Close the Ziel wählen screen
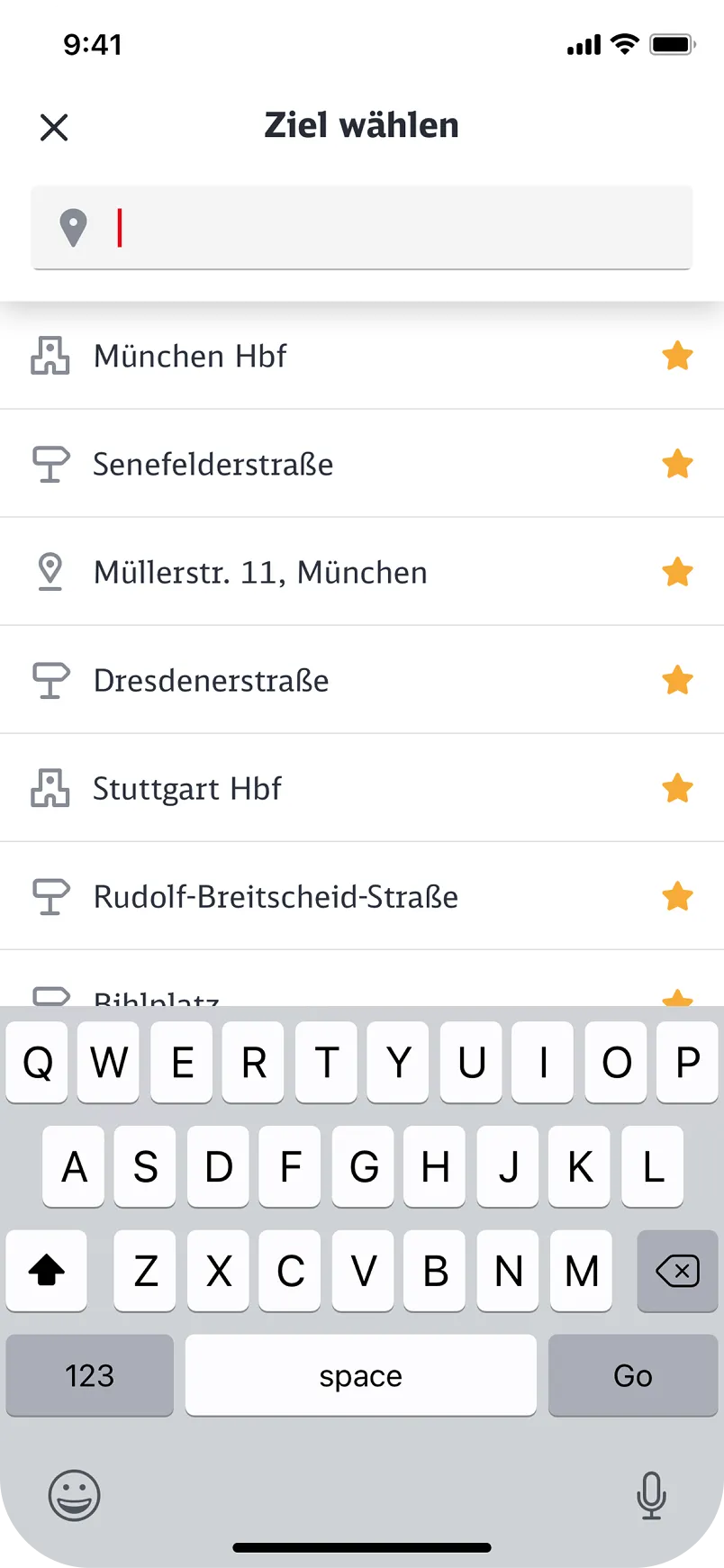The image size is (724, 1568). pyautogui.click(x=54, y=128)
